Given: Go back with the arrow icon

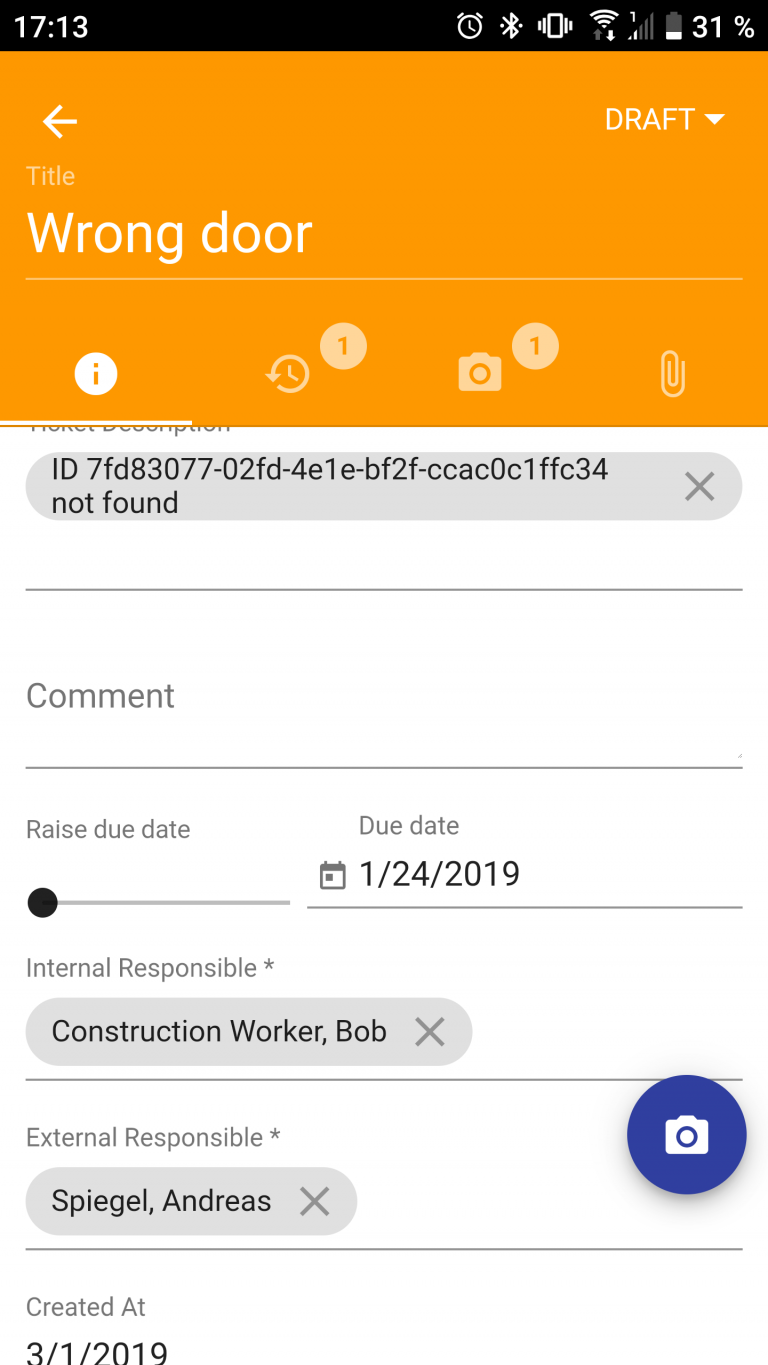Looking at the screenshot, I should click(60, 121).
